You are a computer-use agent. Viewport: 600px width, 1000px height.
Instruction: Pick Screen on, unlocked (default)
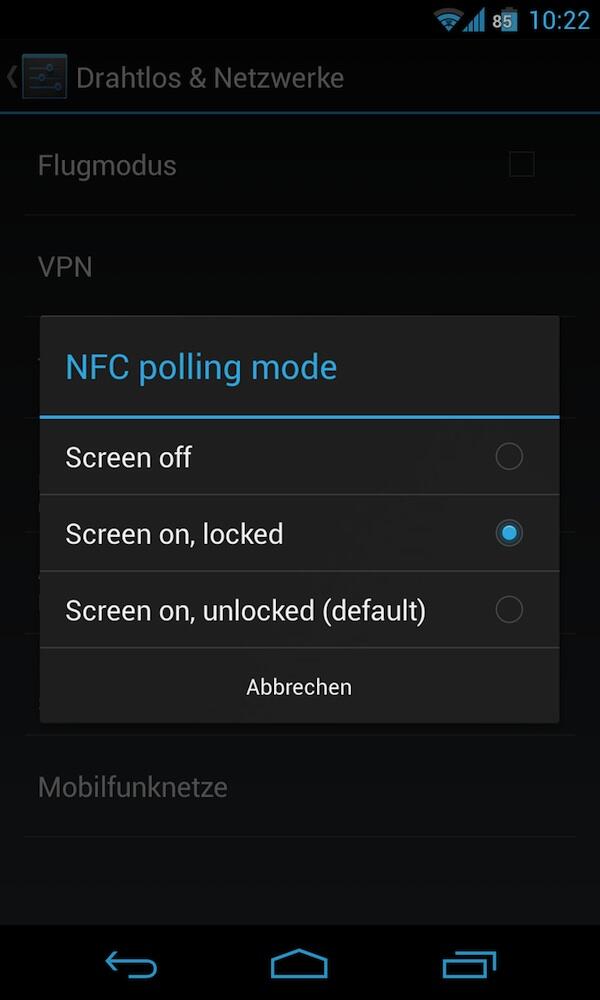pos(299,610)
